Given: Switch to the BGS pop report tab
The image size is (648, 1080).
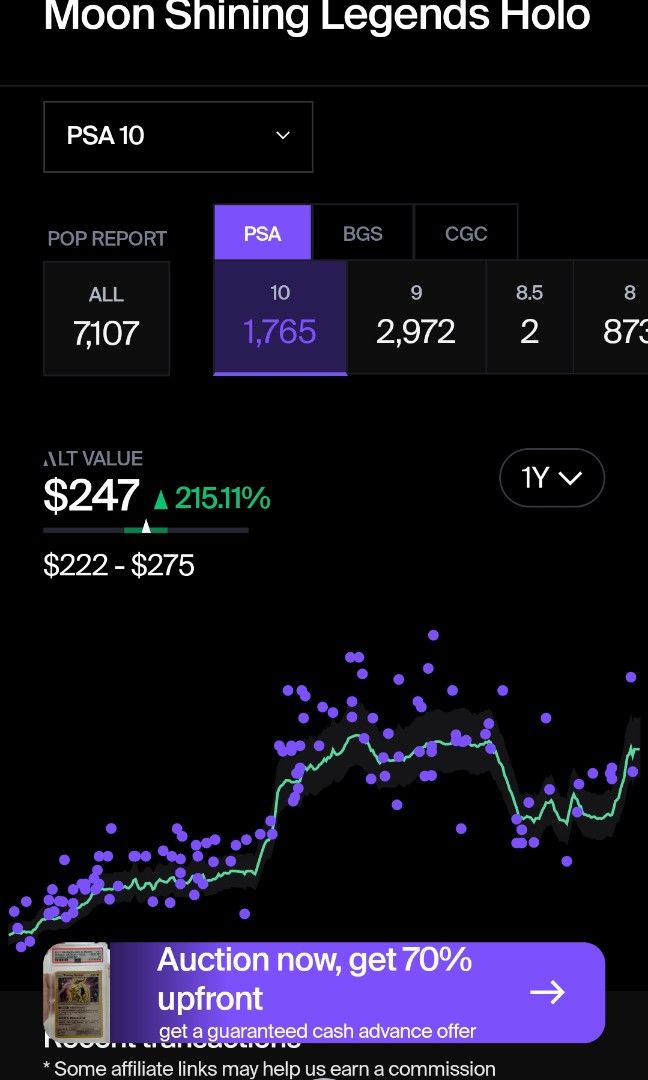Looking at the screenshot, I should pyautogui.click(x=363, y=233).
